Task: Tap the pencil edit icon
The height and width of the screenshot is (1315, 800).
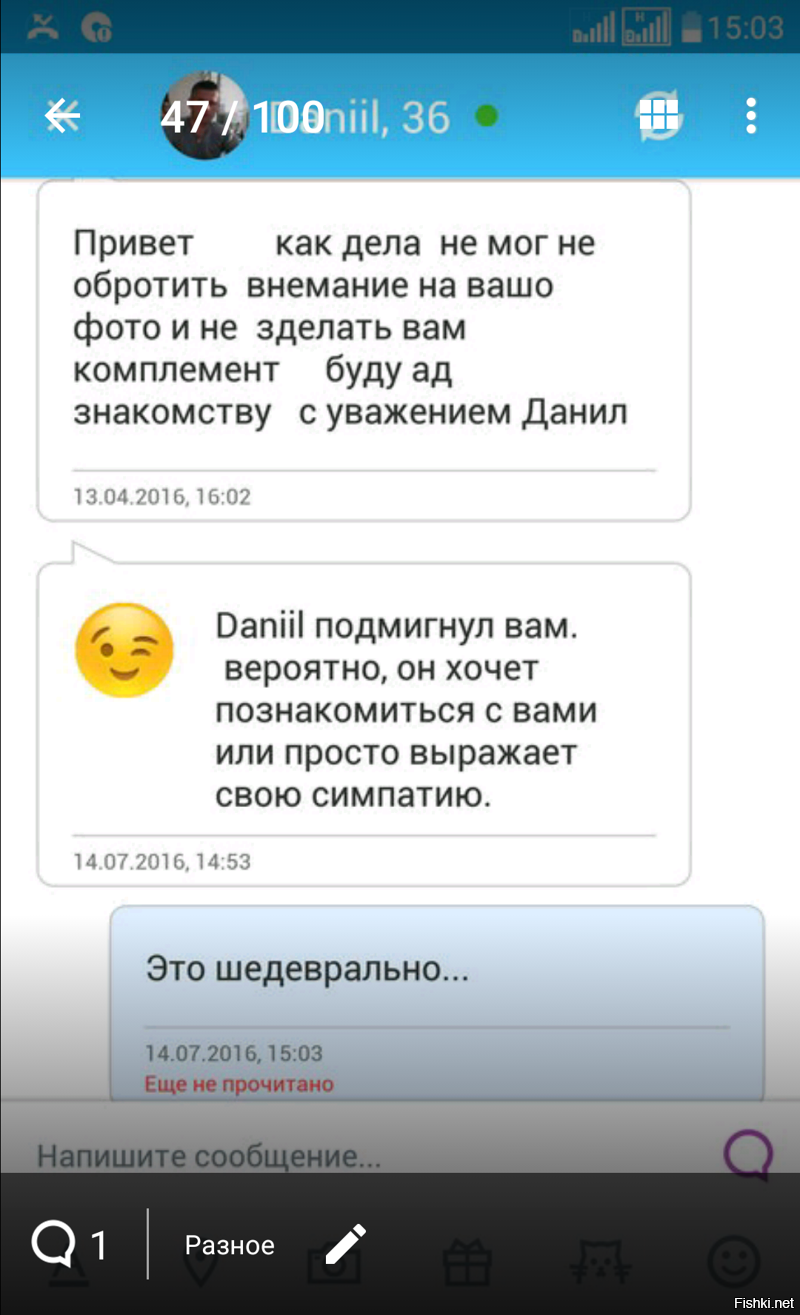Action: pos(345,1244)
